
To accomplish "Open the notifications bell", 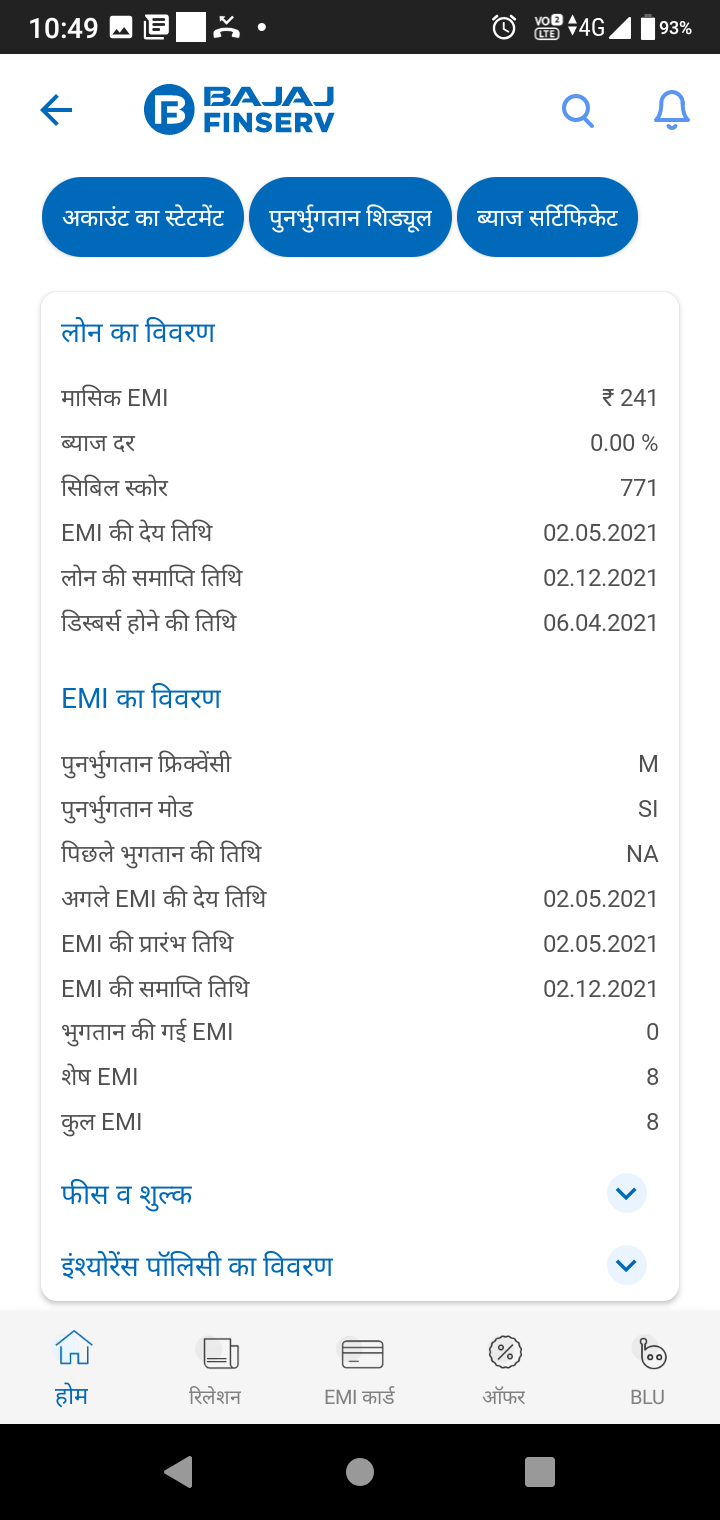I will click(672, 110).
